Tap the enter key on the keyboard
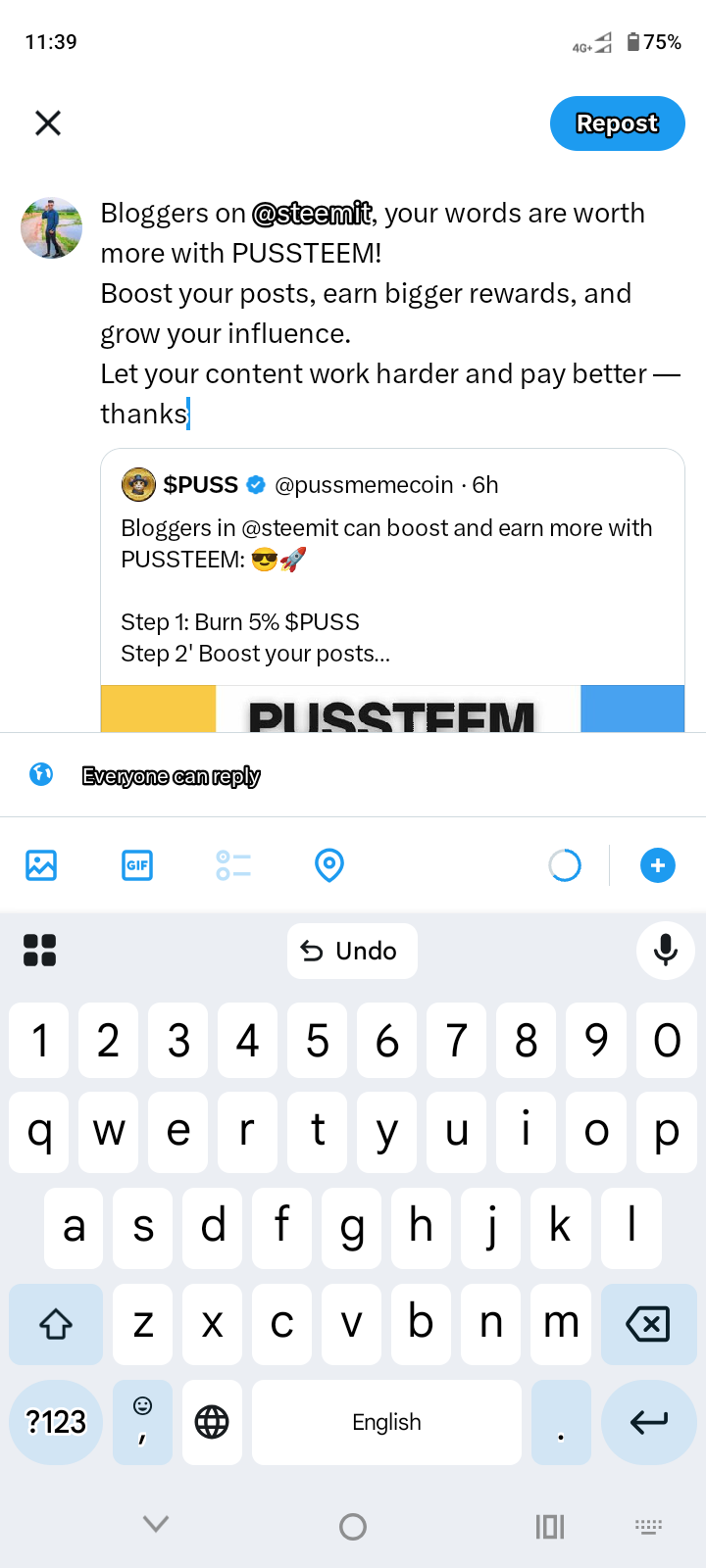 coord(648,1422)
